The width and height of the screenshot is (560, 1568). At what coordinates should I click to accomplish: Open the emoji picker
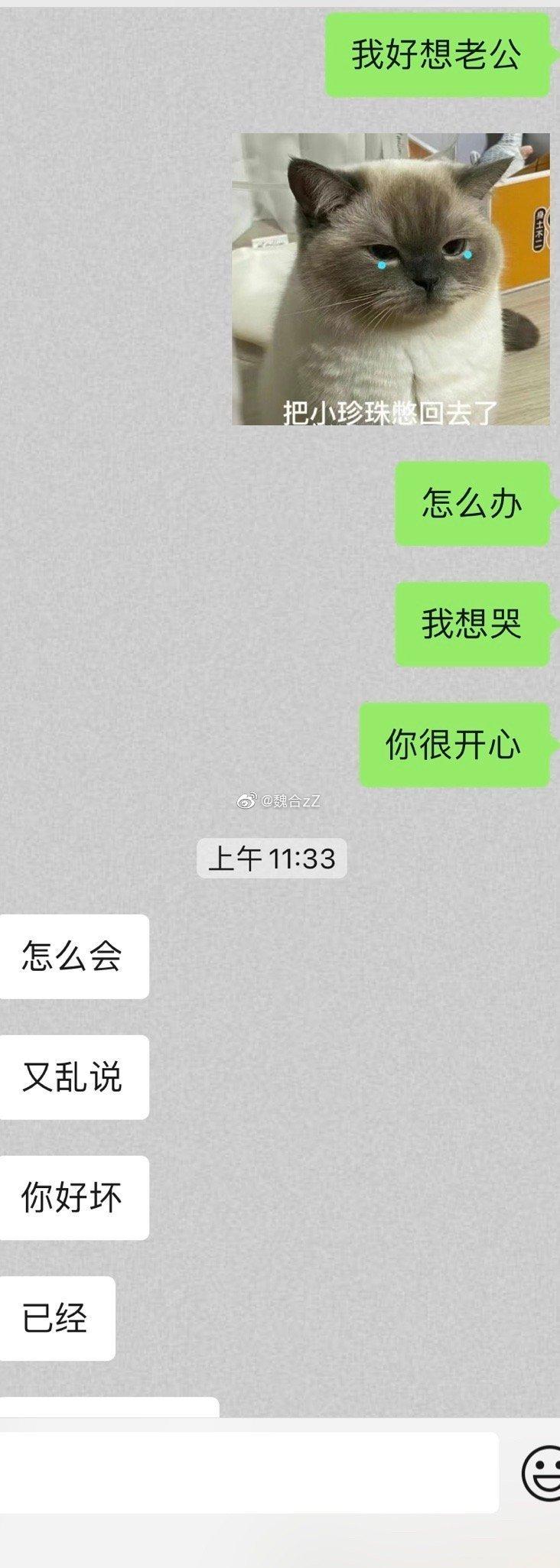tap(542, 1472)
